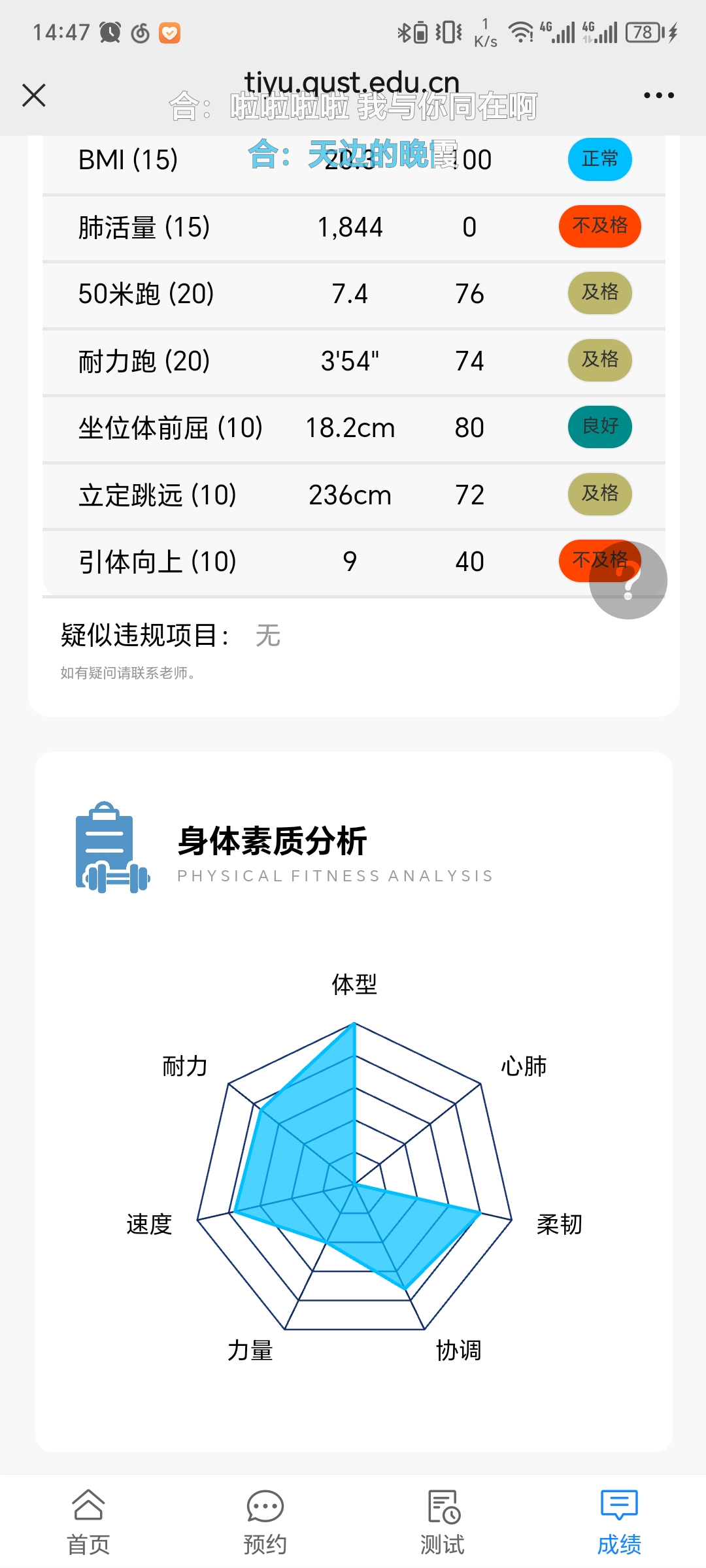
Task: Close the webpage with the X icon
Action: 34,95
